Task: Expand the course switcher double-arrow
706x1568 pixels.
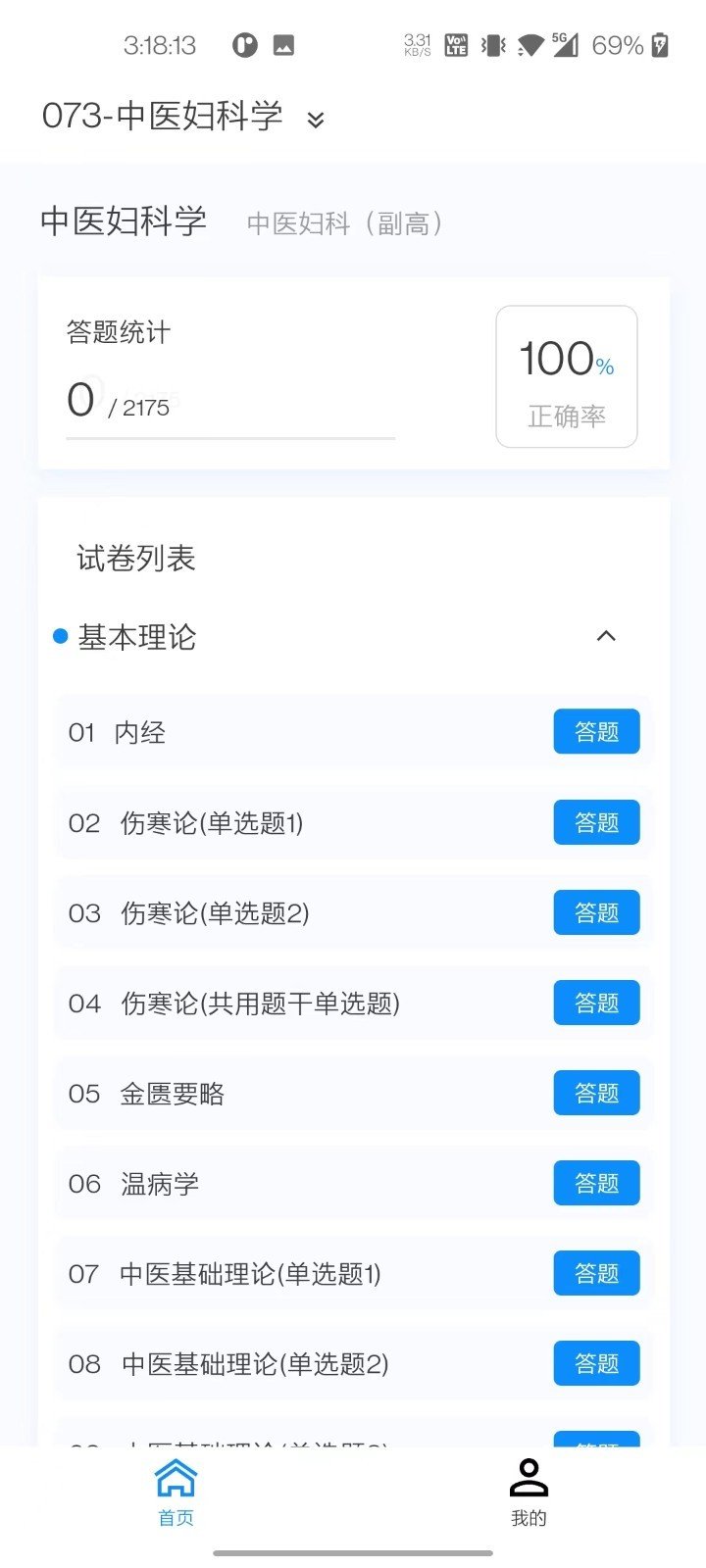Action: click(x=315, y=121)
